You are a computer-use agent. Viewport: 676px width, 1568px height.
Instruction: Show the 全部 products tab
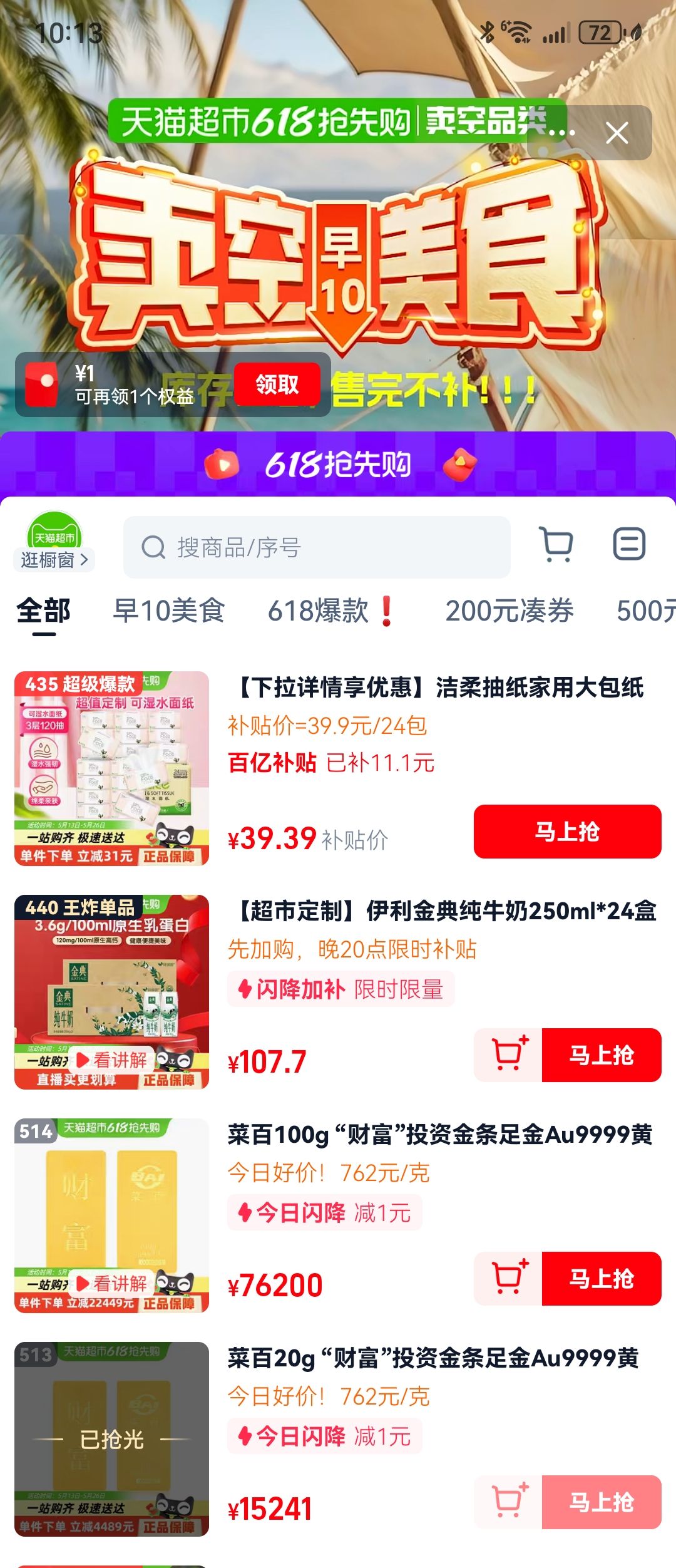[x=44, y=611]
